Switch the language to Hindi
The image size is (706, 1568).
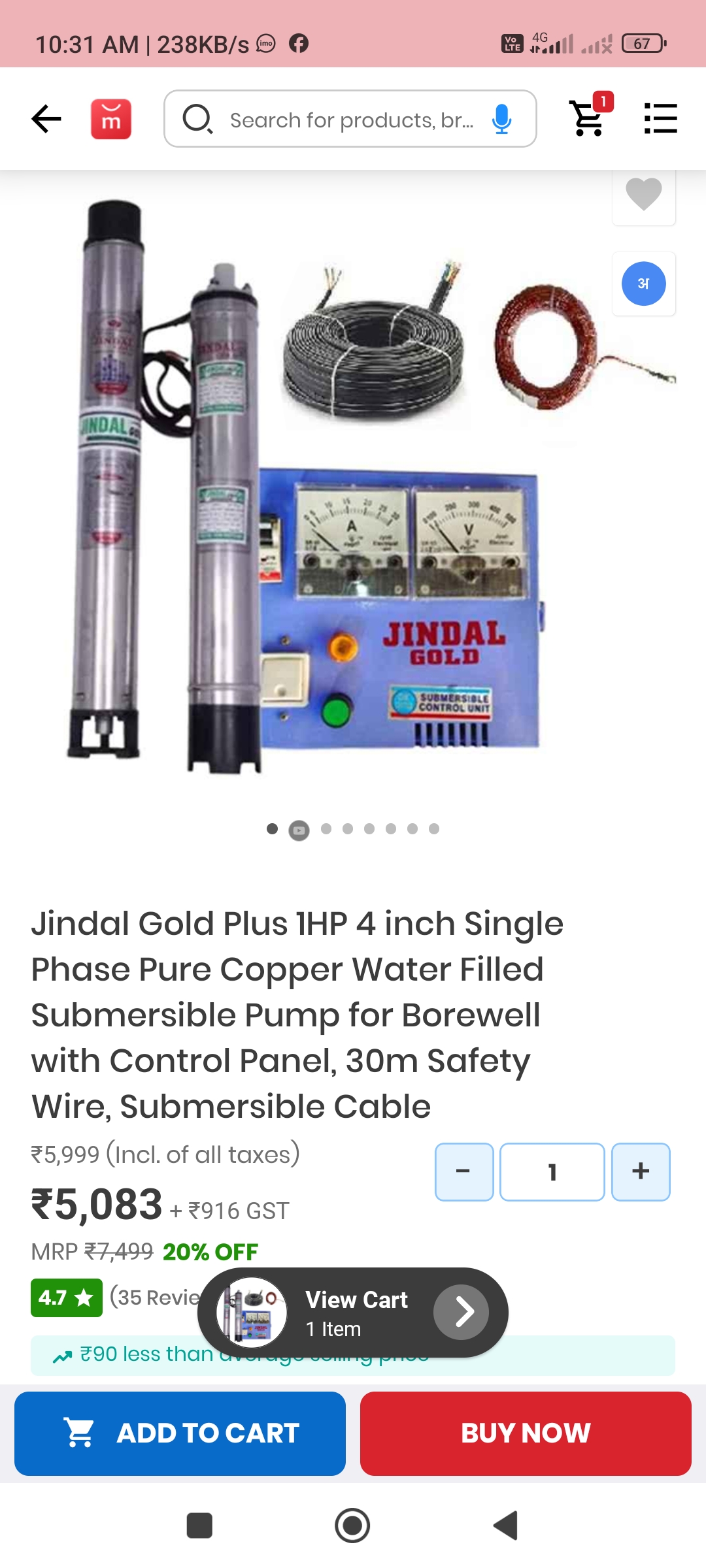[x=643, y=284]
